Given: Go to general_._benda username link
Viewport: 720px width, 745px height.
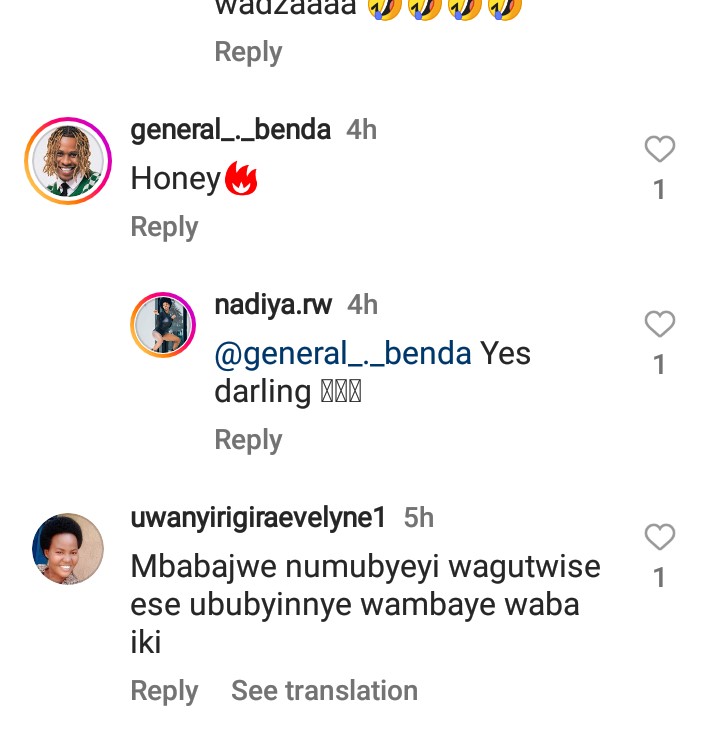Looking at the screenshot, I should pos(230,130).
